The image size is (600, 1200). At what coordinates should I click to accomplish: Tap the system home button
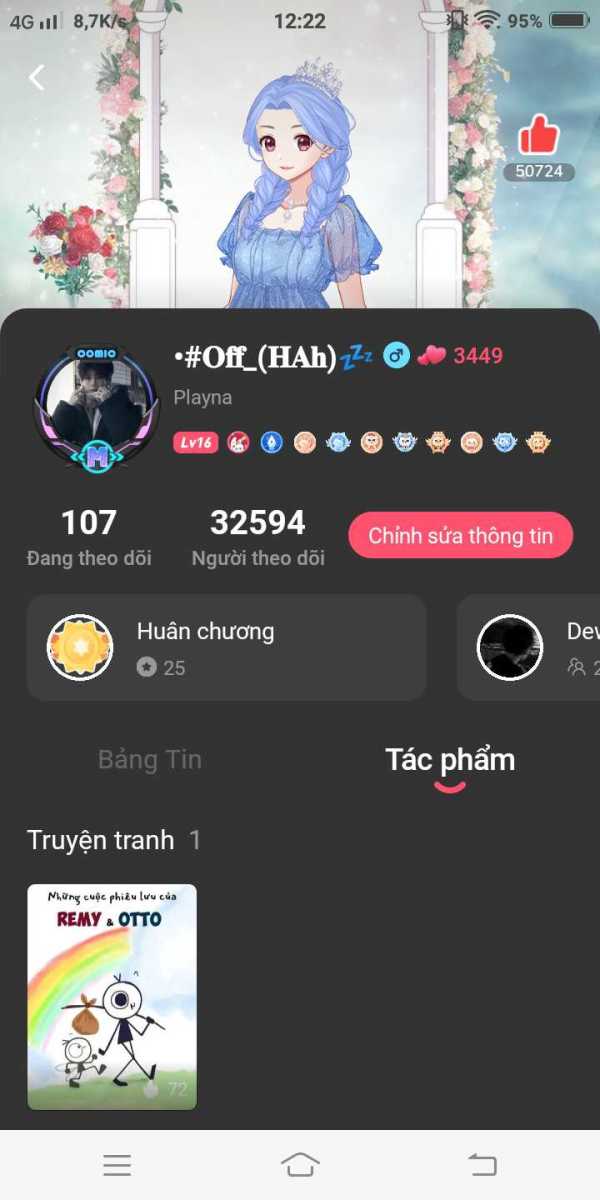(x=300, y=1164)
